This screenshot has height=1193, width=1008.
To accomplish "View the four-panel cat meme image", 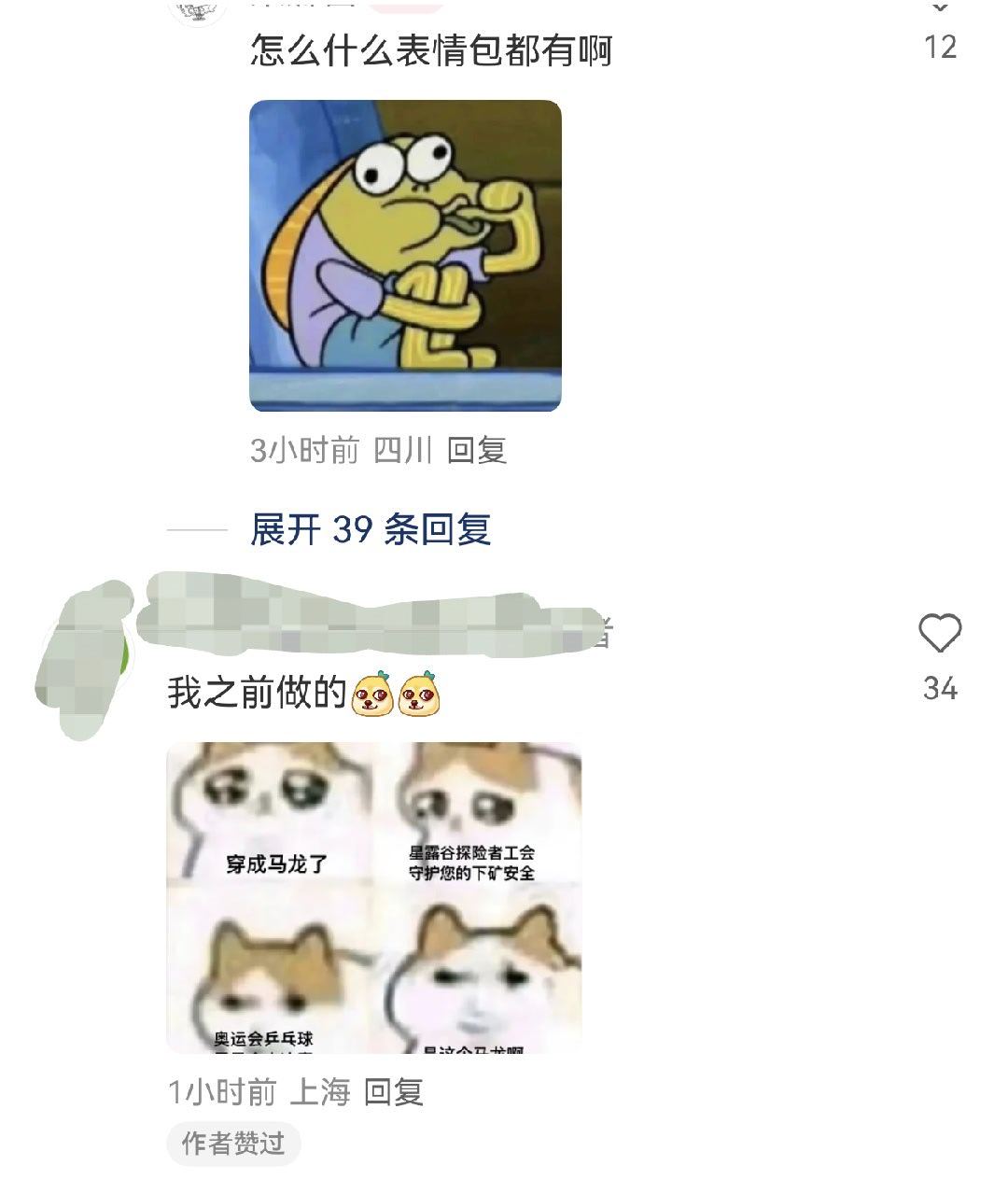I will 371,901.
